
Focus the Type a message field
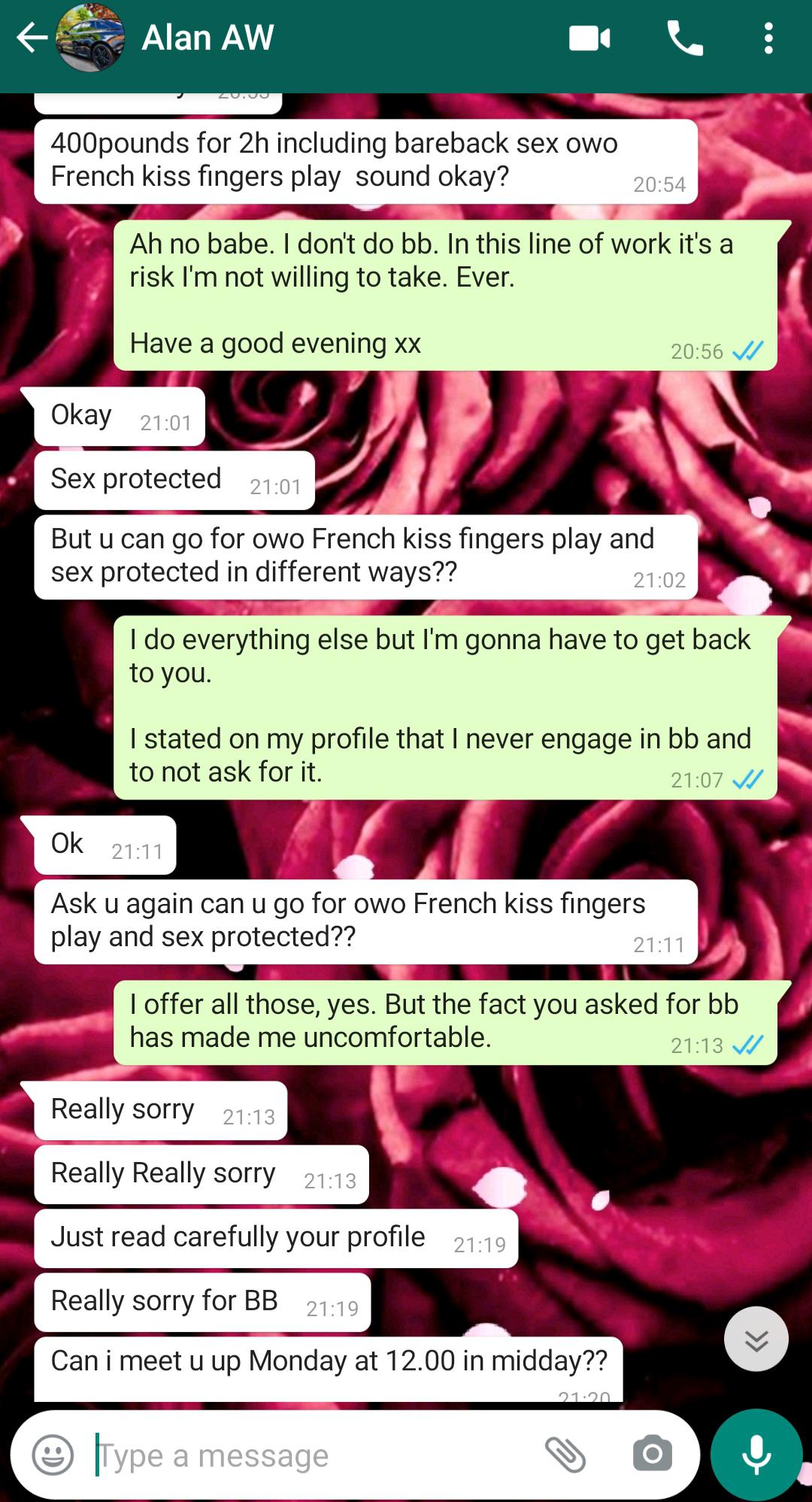click(301, 1456)
